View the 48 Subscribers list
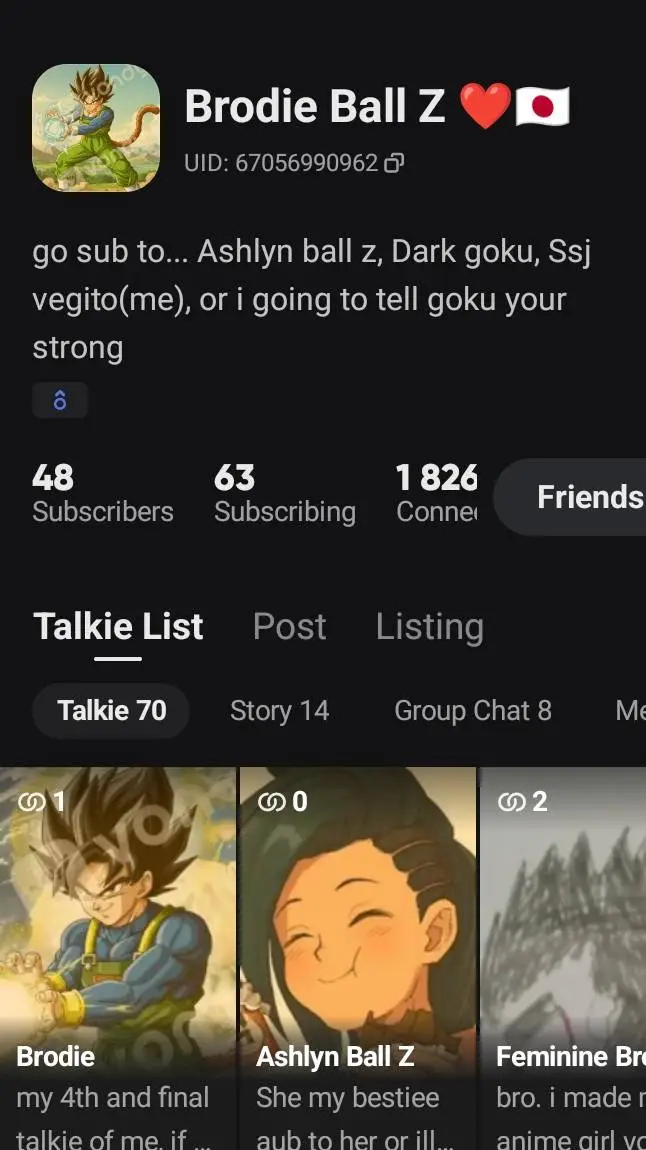646x1150 pixels. (102, 494)
